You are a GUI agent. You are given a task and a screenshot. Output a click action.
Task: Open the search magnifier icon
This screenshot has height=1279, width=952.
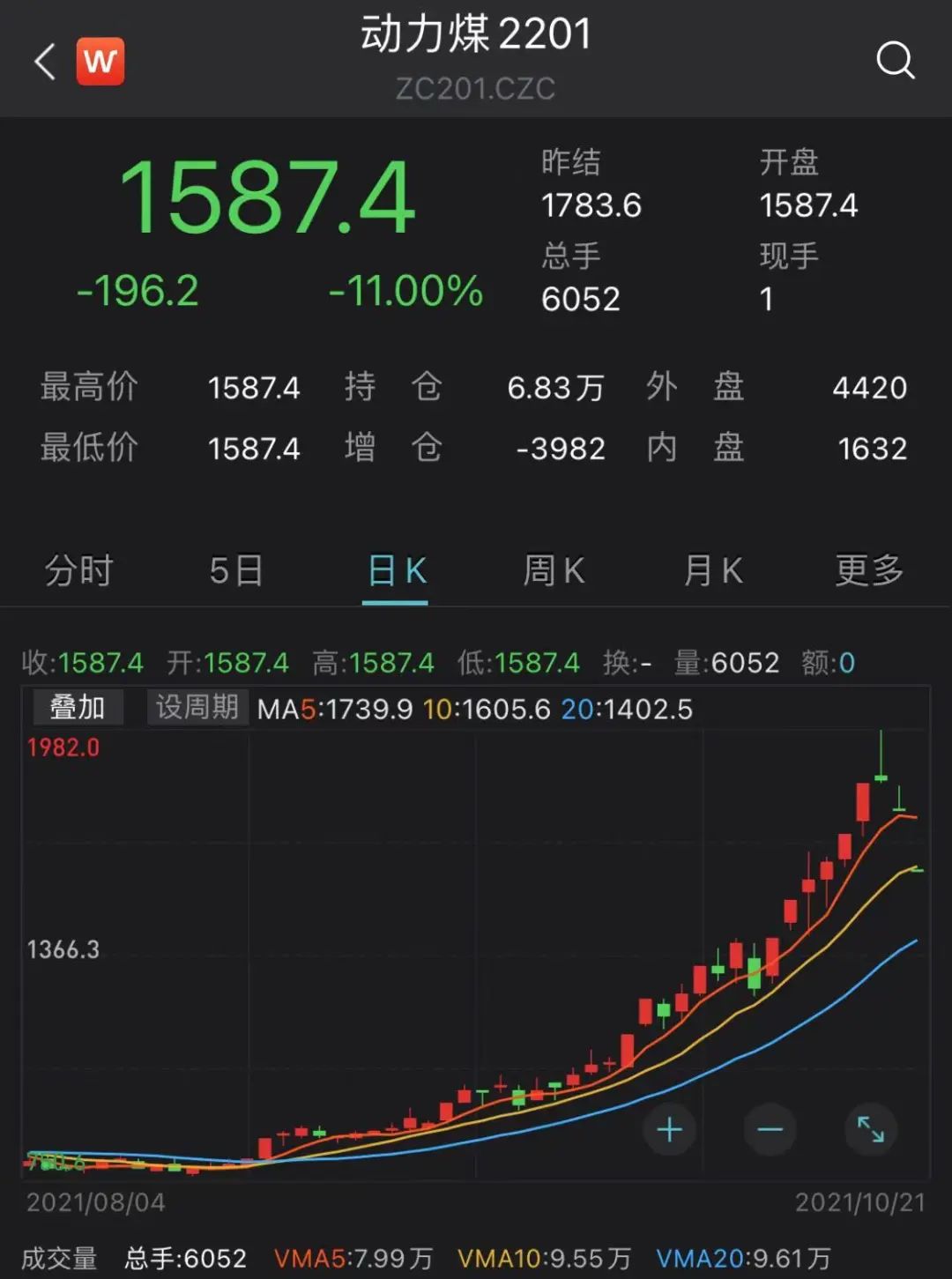[896, 61]
